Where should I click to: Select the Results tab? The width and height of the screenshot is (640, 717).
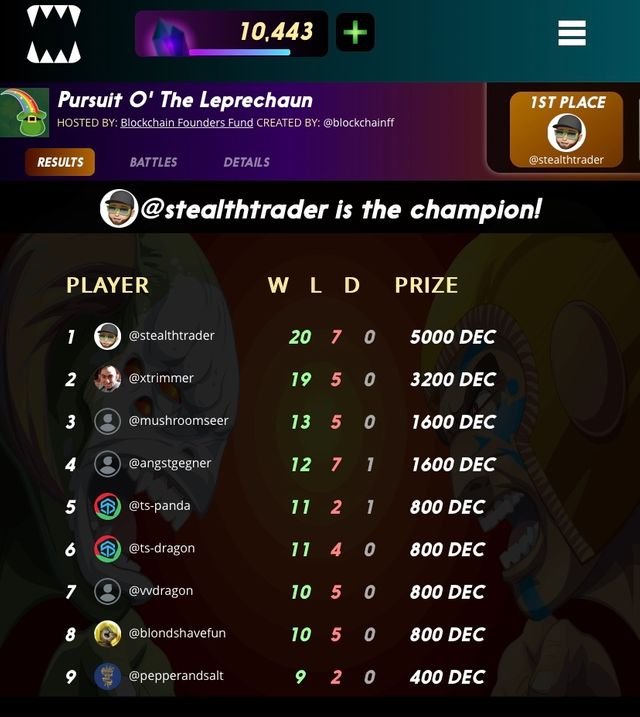tap(60, 162)
